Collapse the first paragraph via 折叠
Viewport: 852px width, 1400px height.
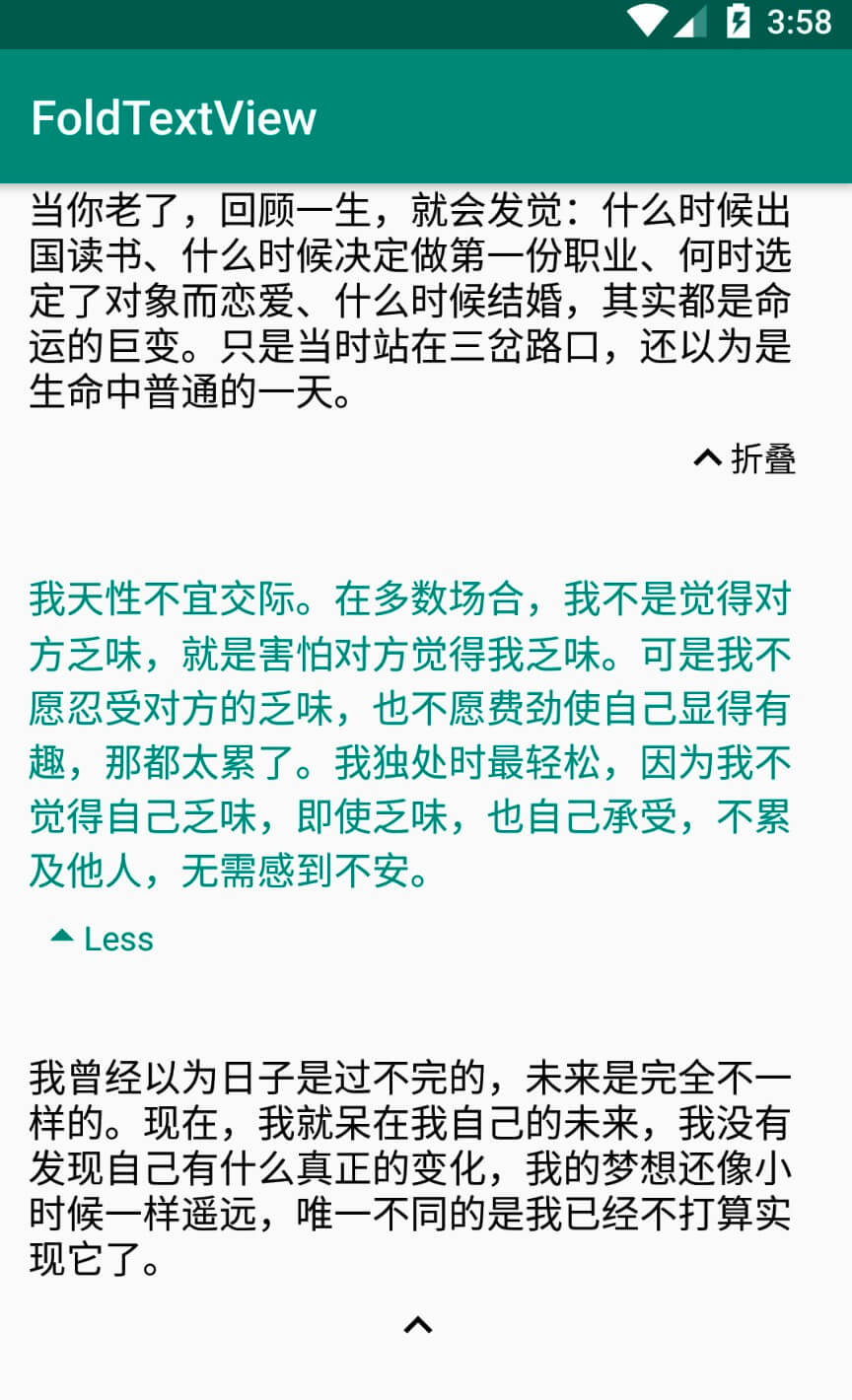tap(745, 459)
